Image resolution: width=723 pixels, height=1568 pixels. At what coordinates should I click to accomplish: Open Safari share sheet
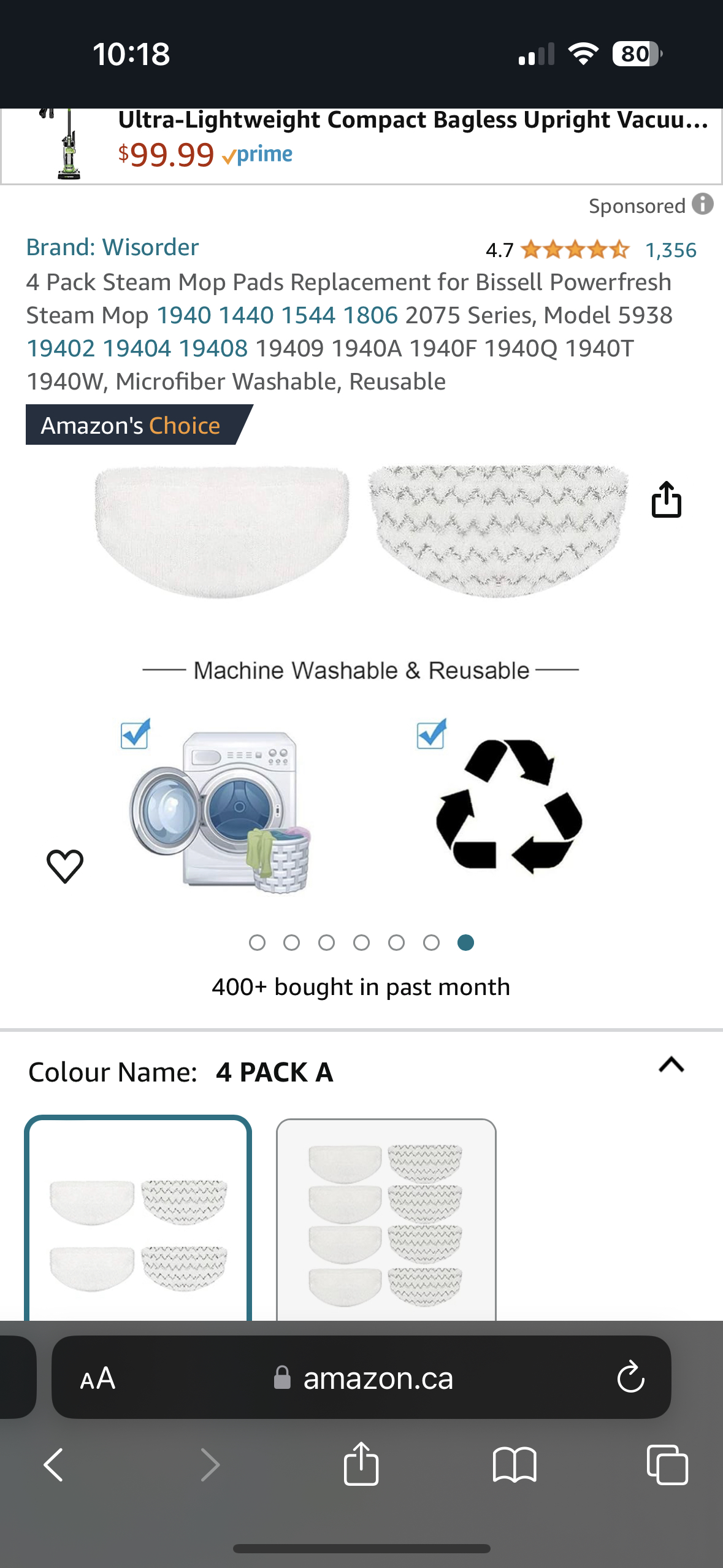[361, 1465]
